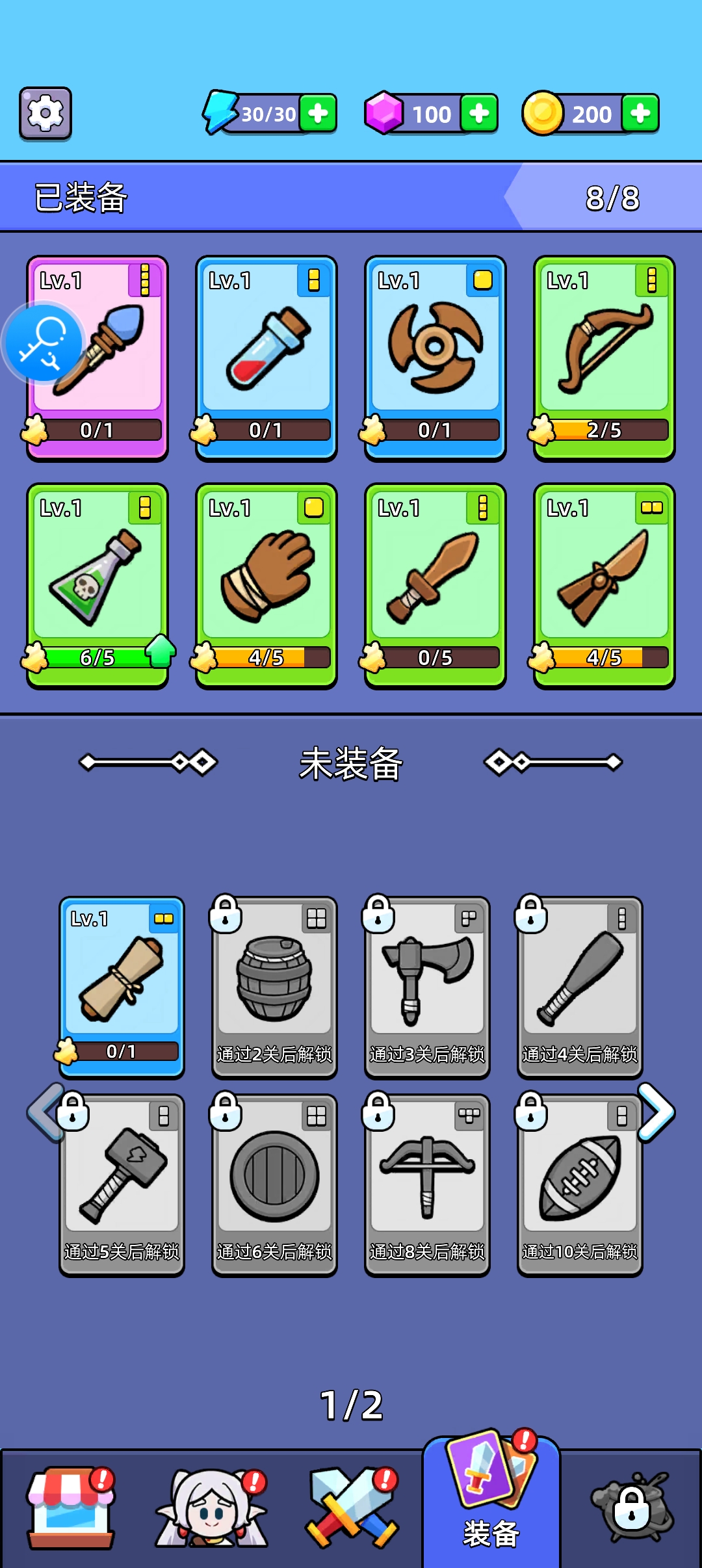Open the shop tab
Screen dimensions: 702x1568
click(70, 1508)
